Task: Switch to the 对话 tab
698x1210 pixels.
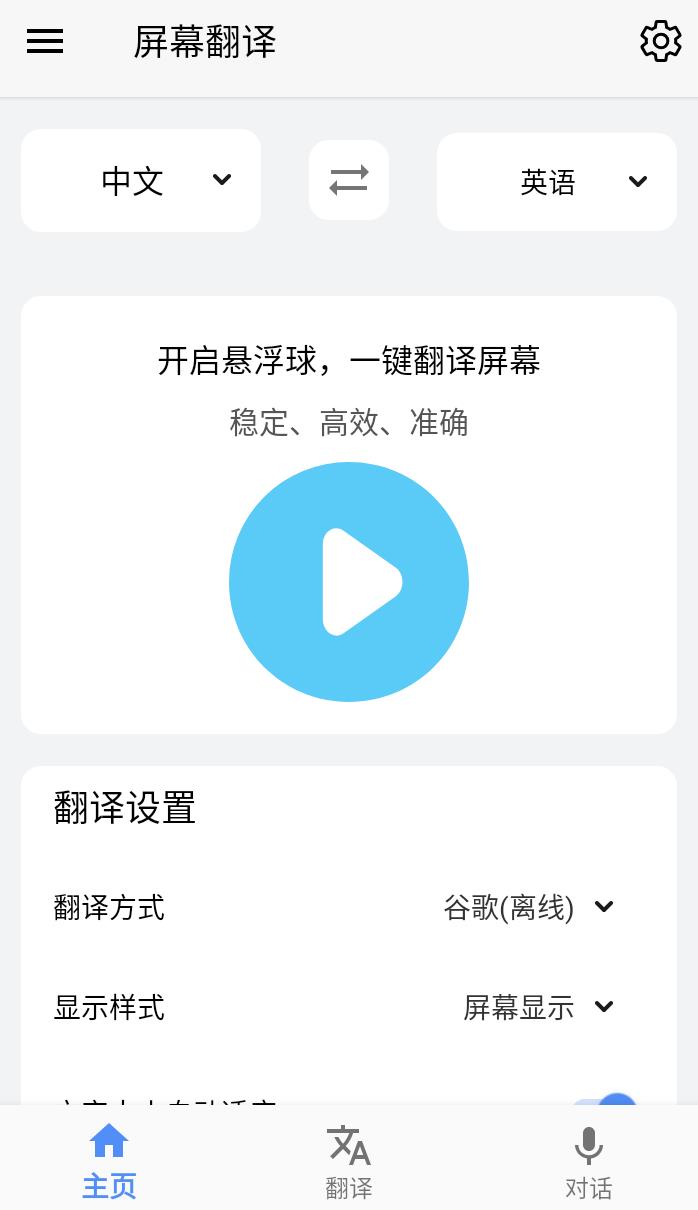Action: coord(588,1160)
